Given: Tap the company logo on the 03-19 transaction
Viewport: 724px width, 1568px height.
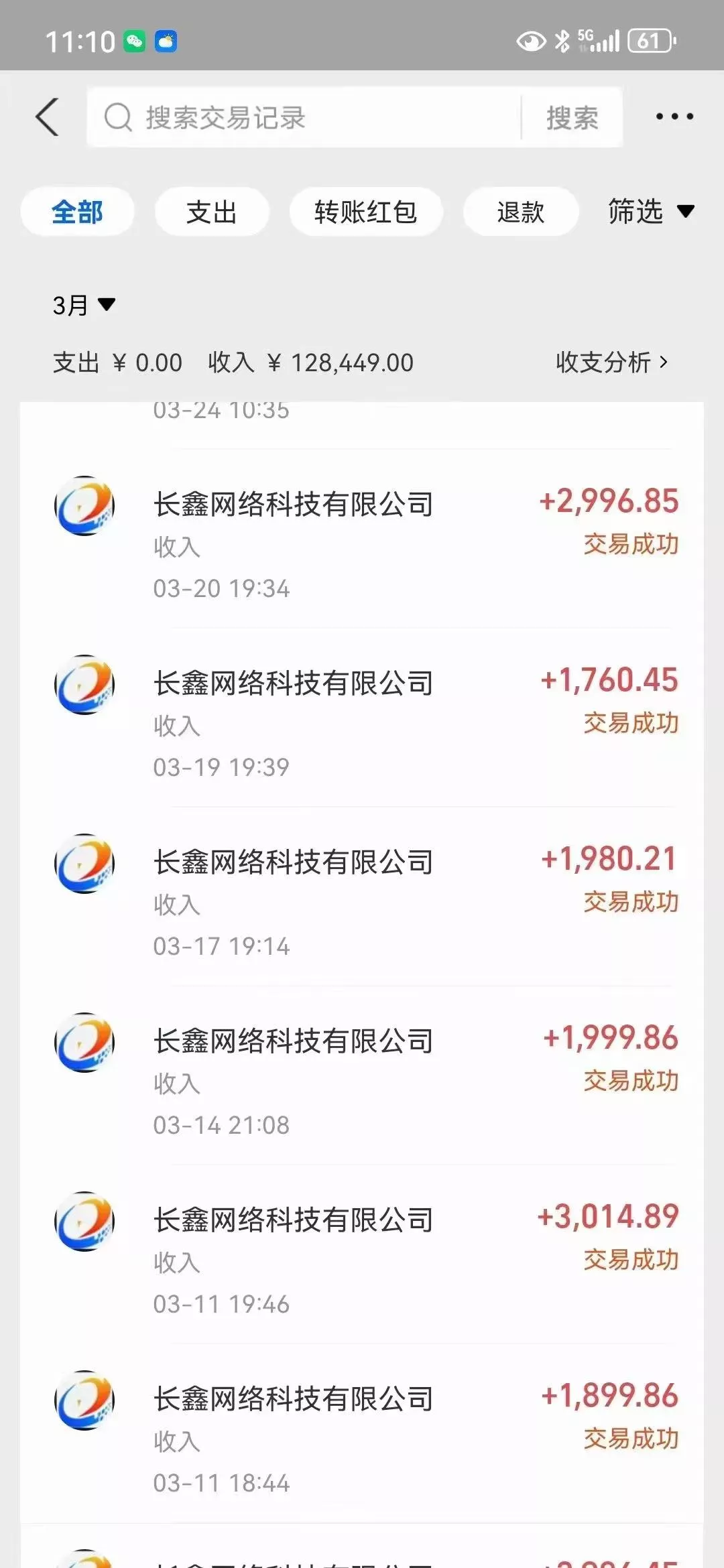Looking at the screenshot, I should [84, 684].
